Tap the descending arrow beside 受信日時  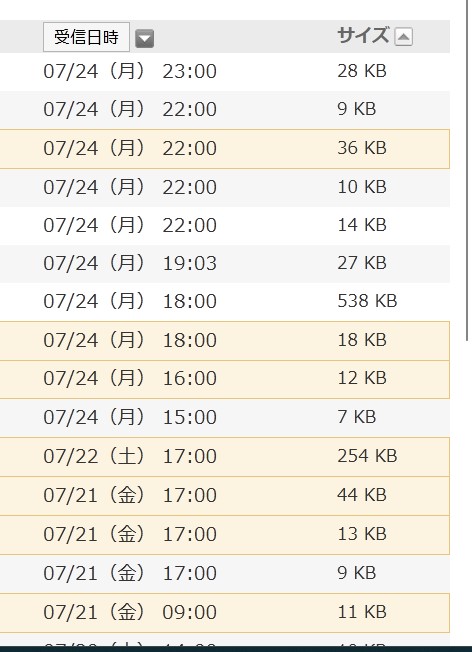click(144, 39)
